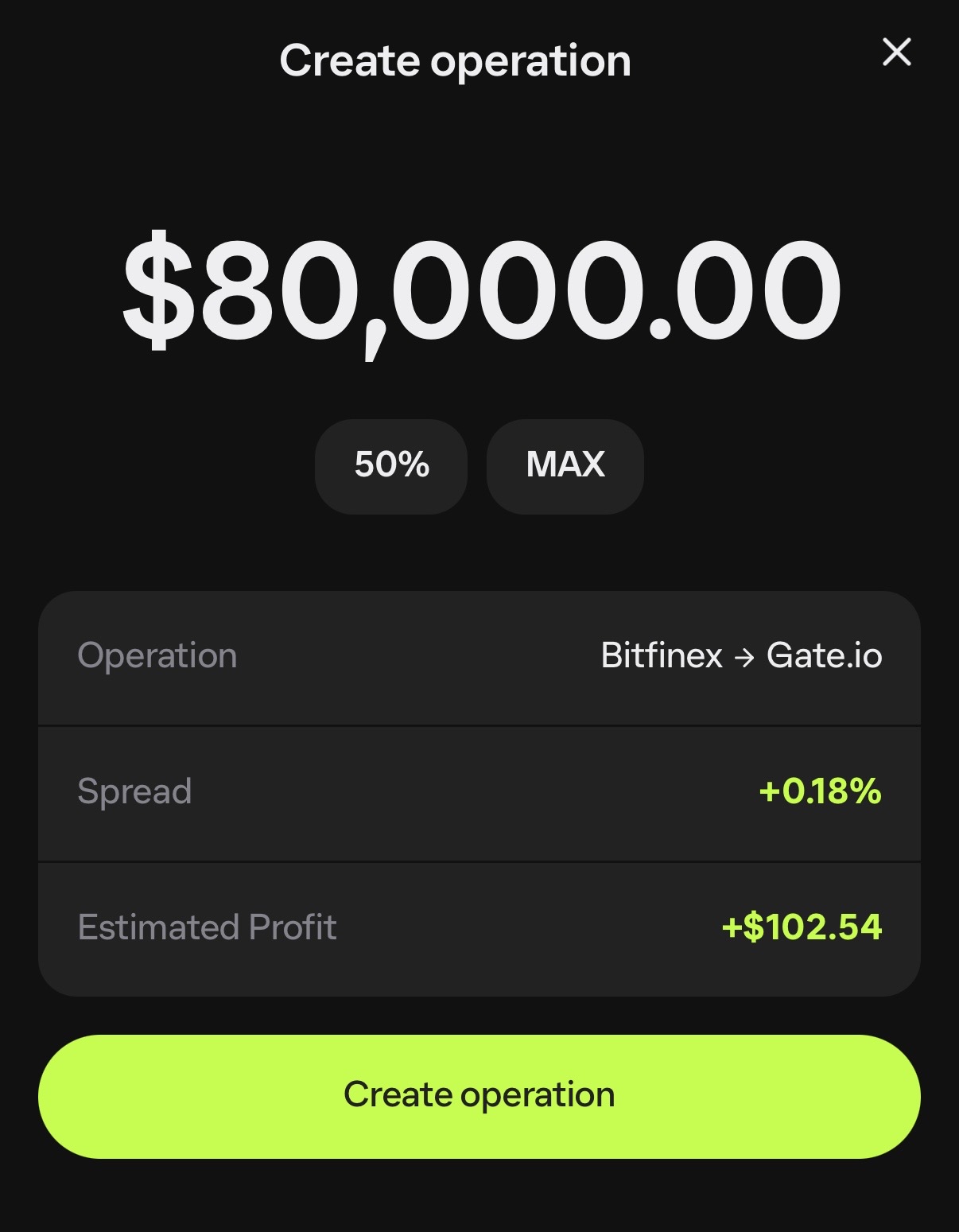Viewport: 959px width, 1232px height.
Task: Set amount to MAX
Action: coord(565,465)
